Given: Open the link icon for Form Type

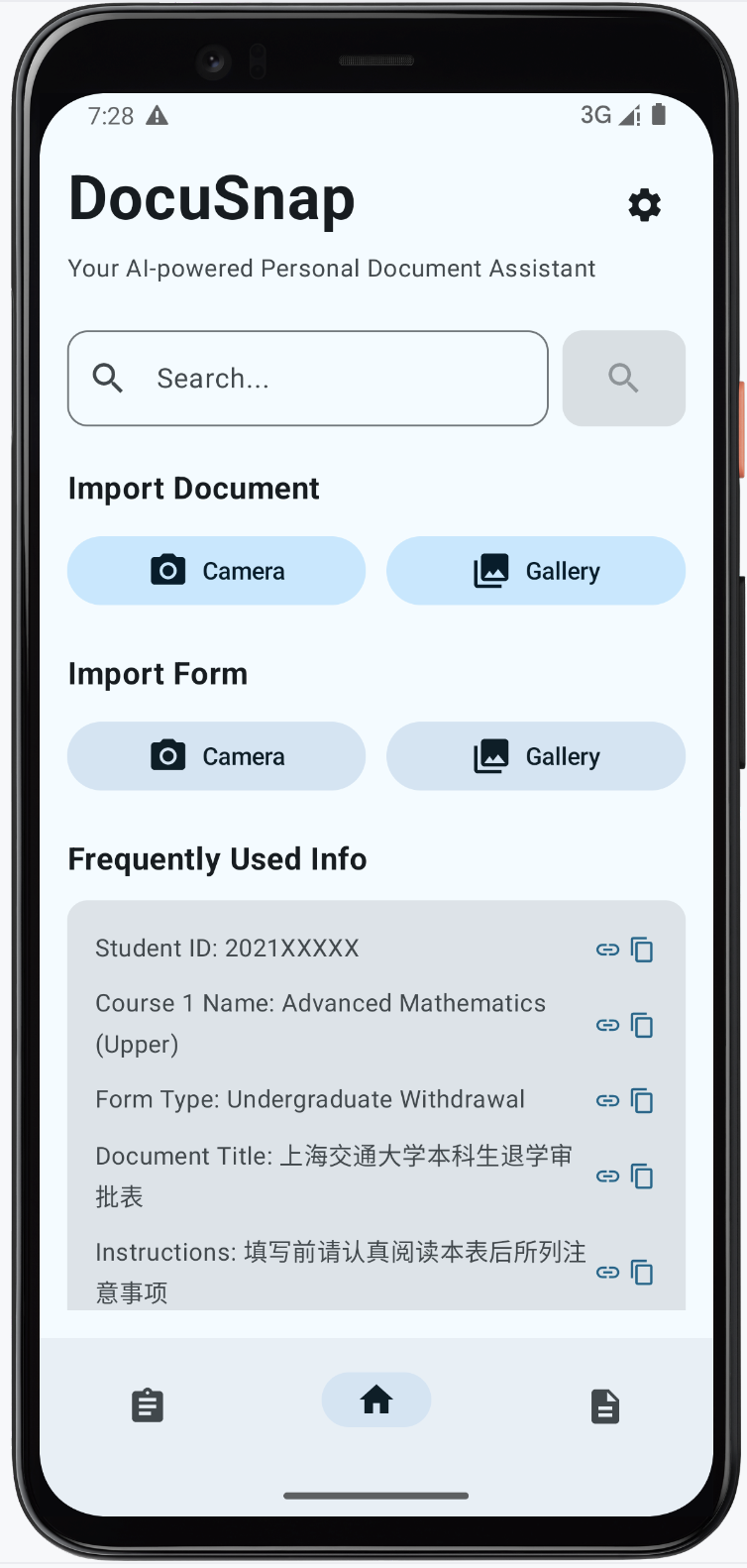Looking at the screenshot, I should (607, 1100).
